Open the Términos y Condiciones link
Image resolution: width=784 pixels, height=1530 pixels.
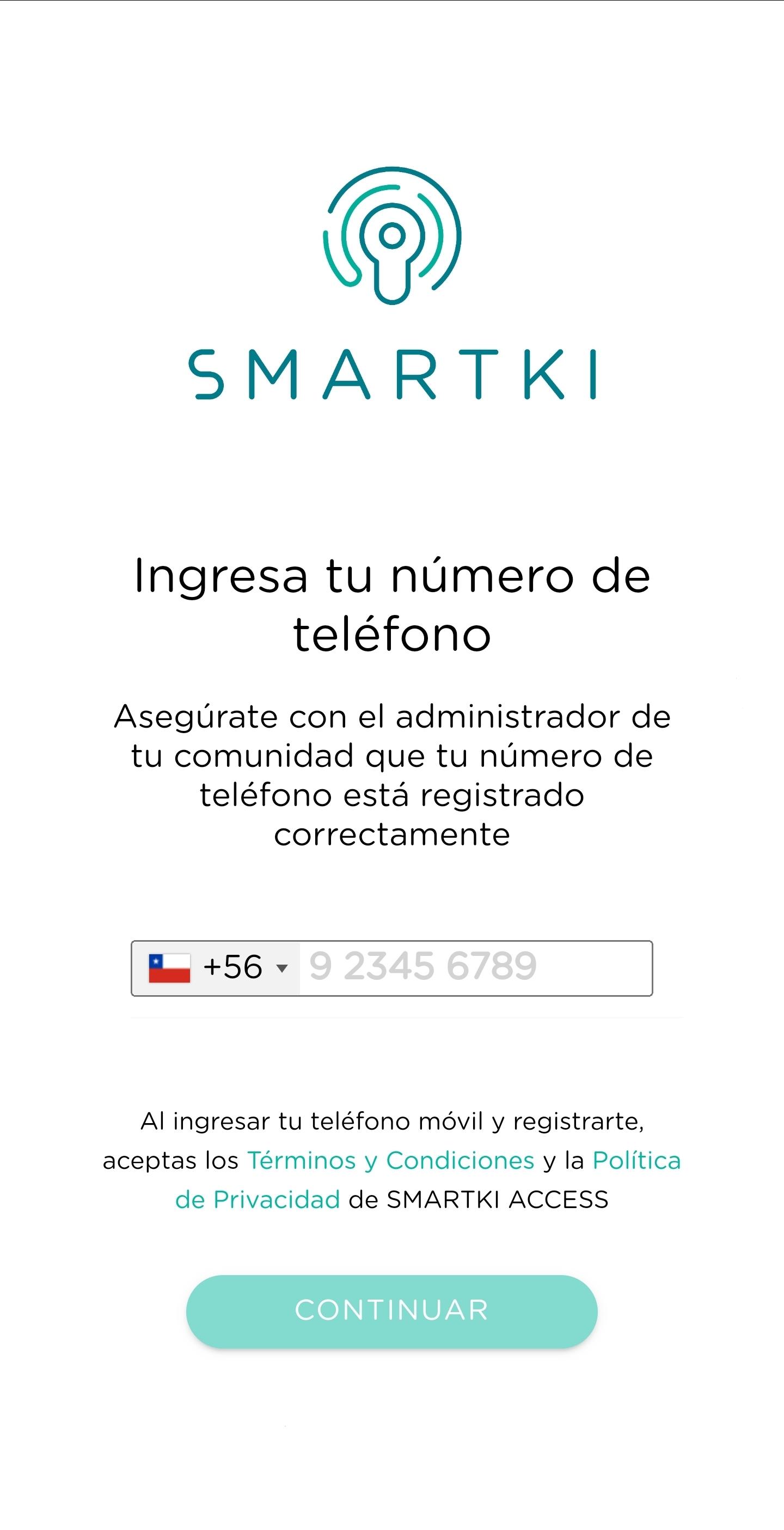[390, 1161]
